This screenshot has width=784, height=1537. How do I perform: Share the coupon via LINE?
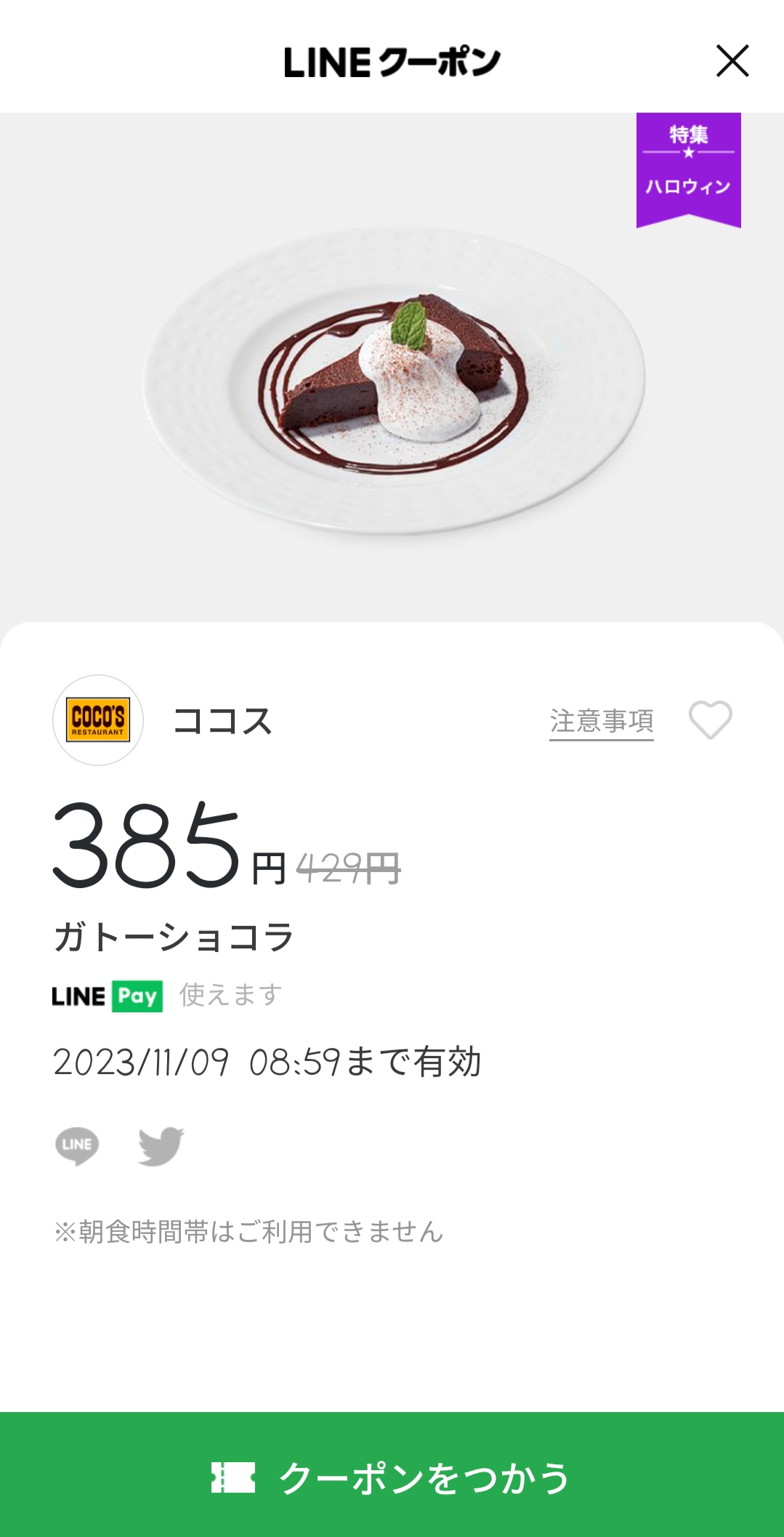click(77, 1145)
